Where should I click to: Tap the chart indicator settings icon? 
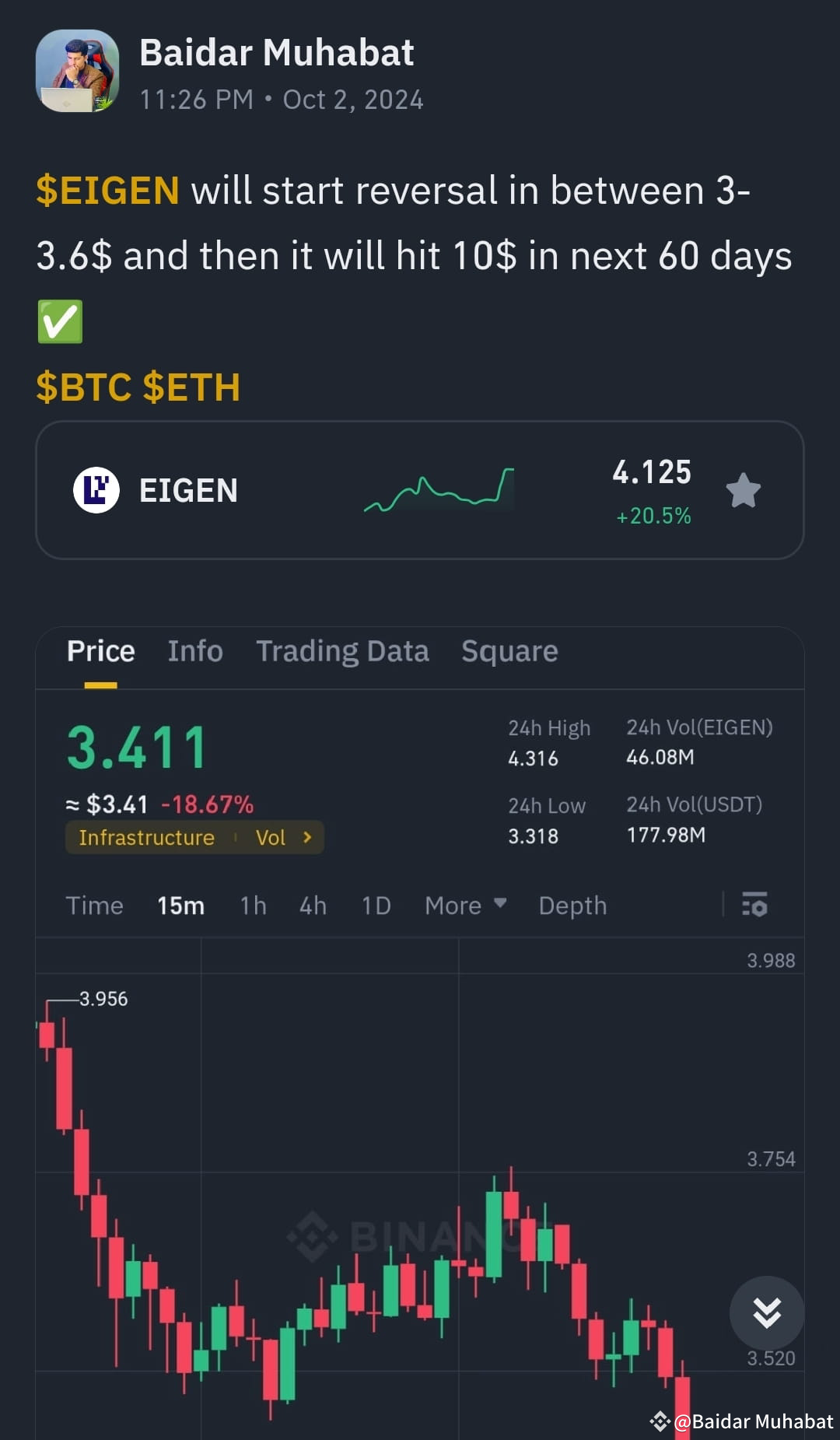[755, 905]
